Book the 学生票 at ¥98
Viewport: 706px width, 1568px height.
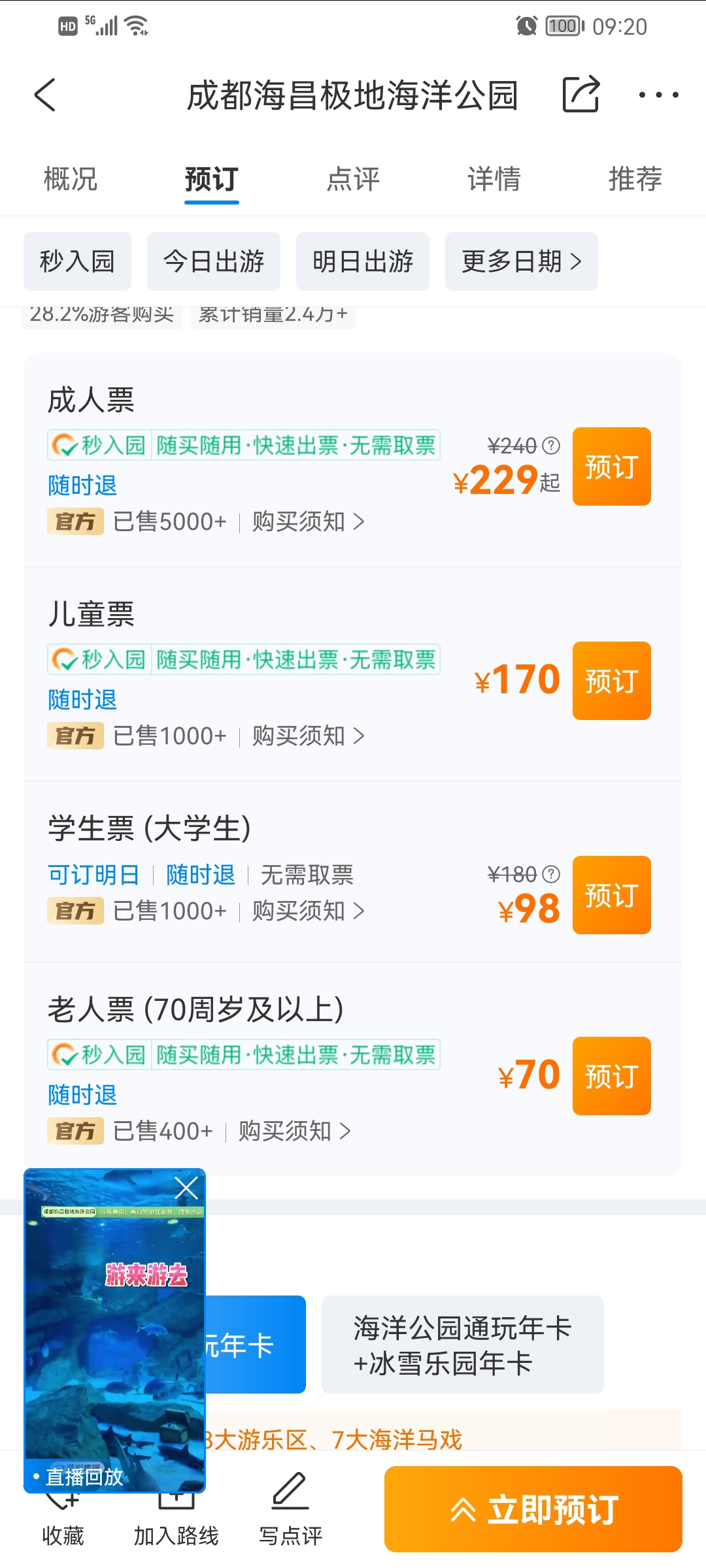click(x=612, y=895)
